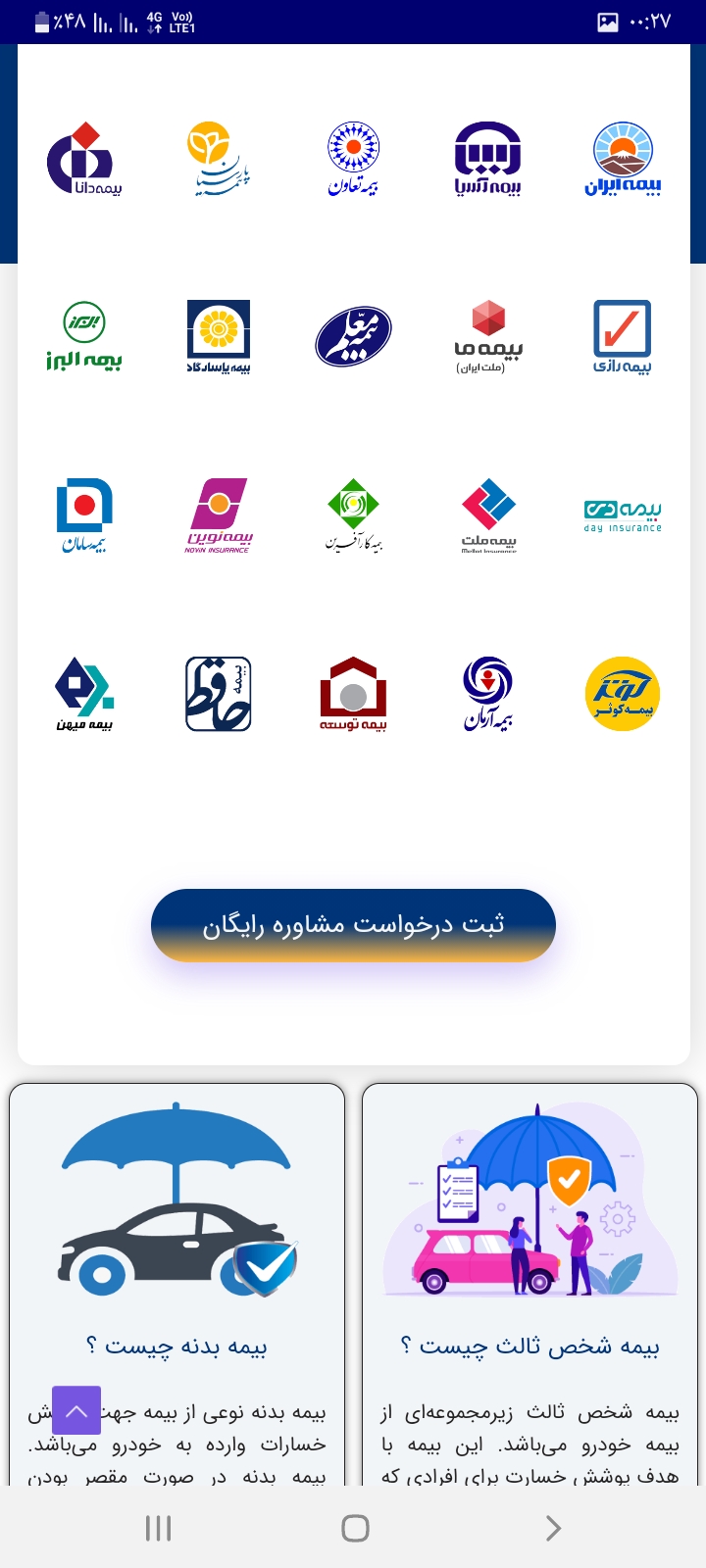
Task: Tap the ثبت درخواست مشاوره رایگان button
Action: [353, 925]
